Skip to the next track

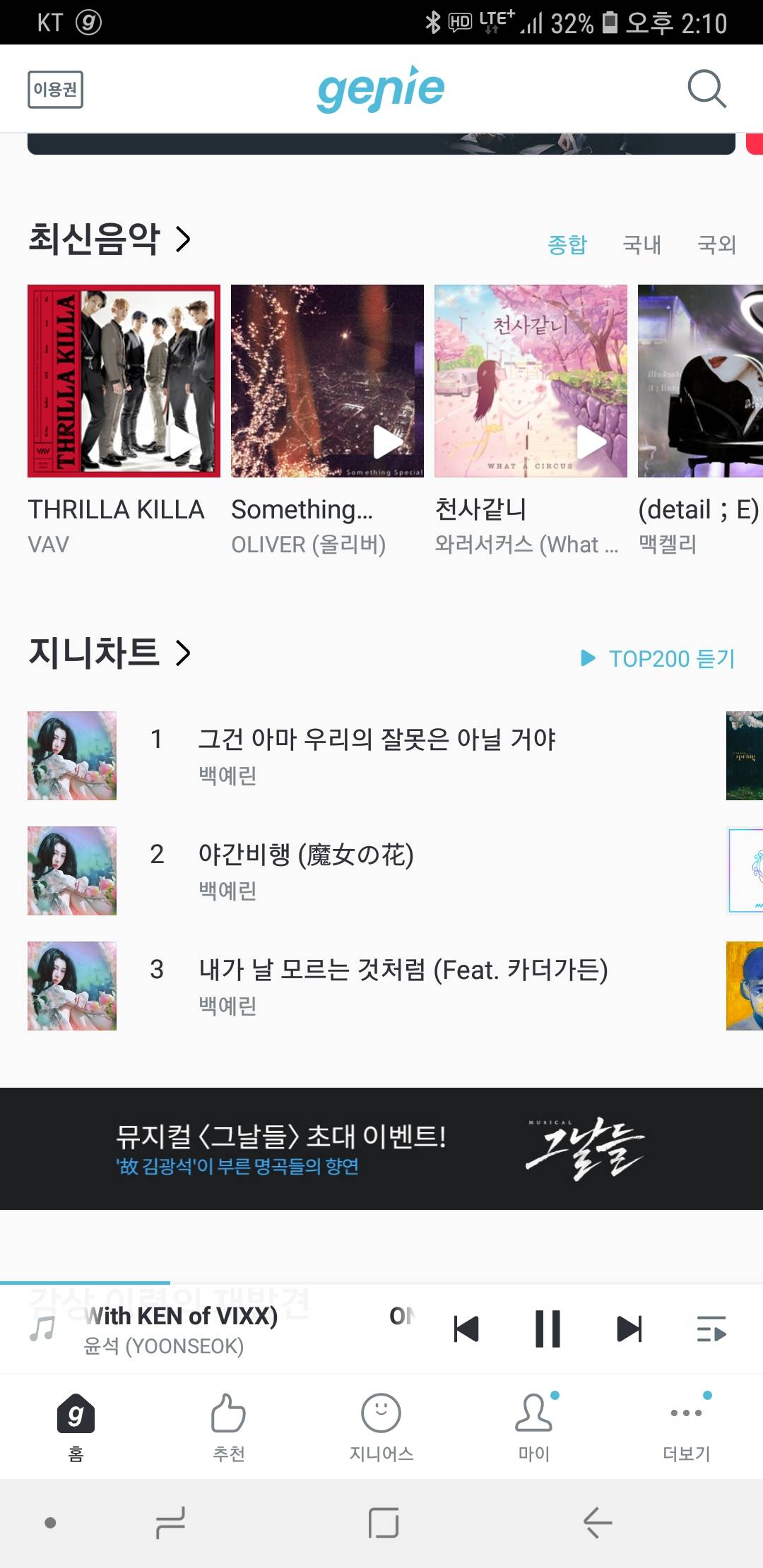click(x=629, y=1329)
